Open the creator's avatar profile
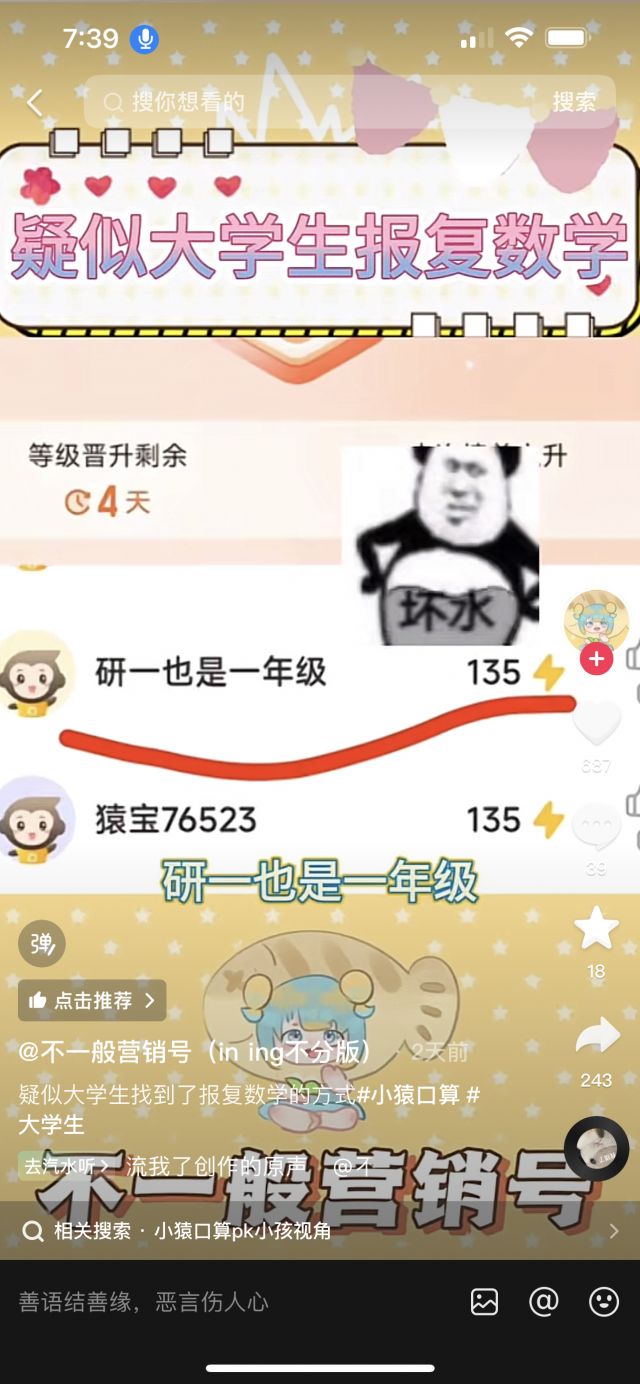Viewport: 640px width, 1384px height. 596,622
